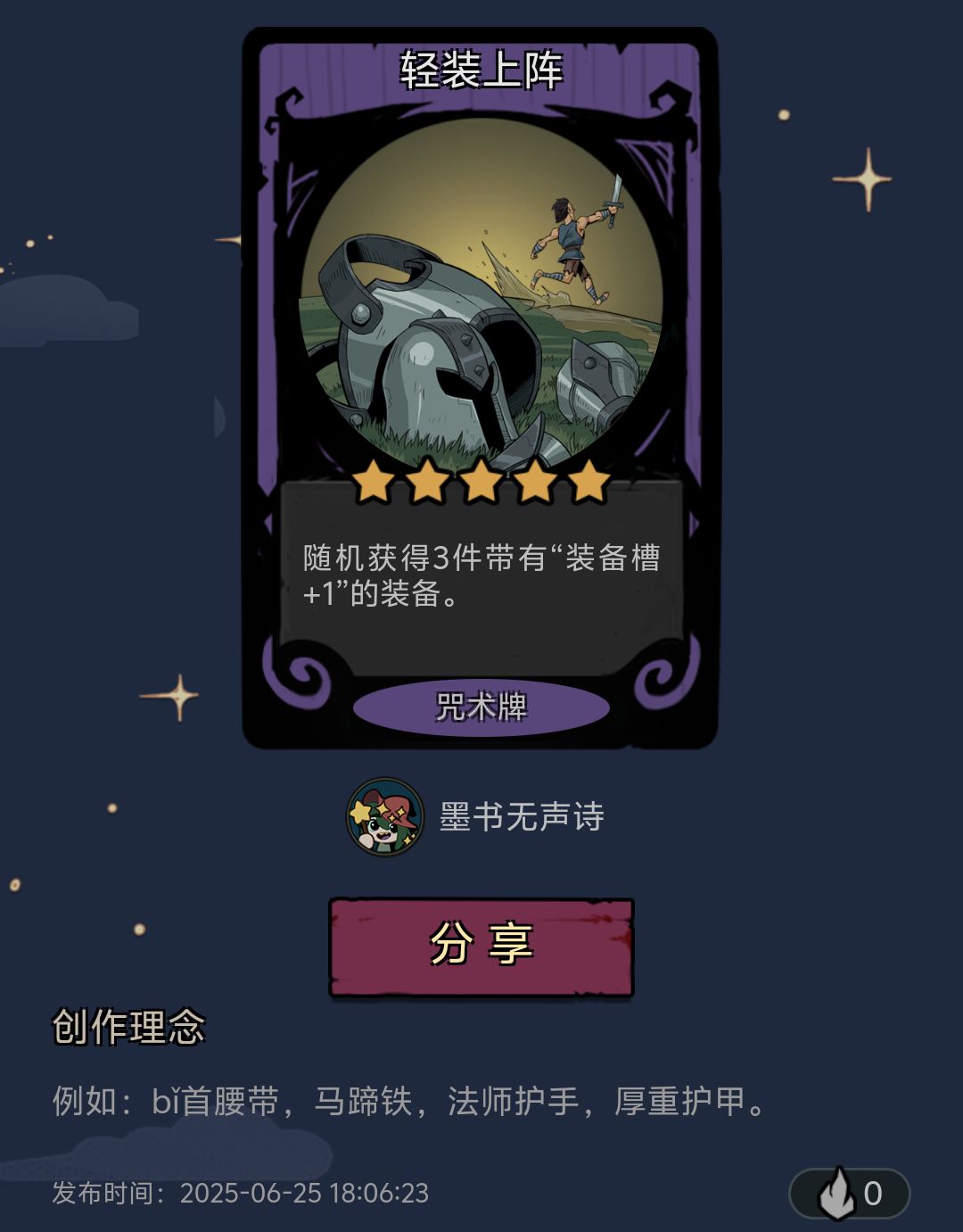Tap the card artwork illustration
963x1232 pixels.
tap(482, 294)
